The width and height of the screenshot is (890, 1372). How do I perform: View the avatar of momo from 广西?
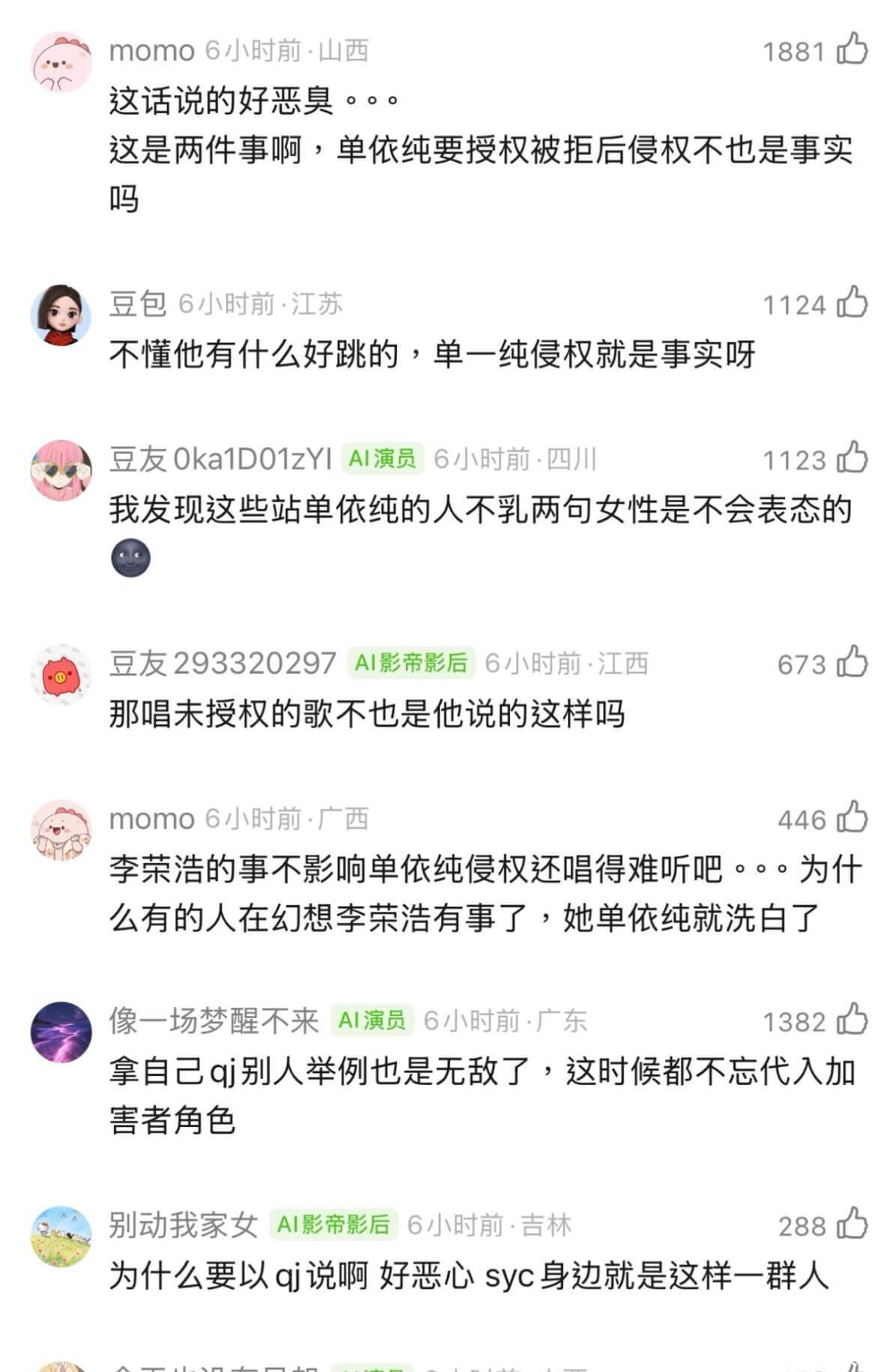61,829
